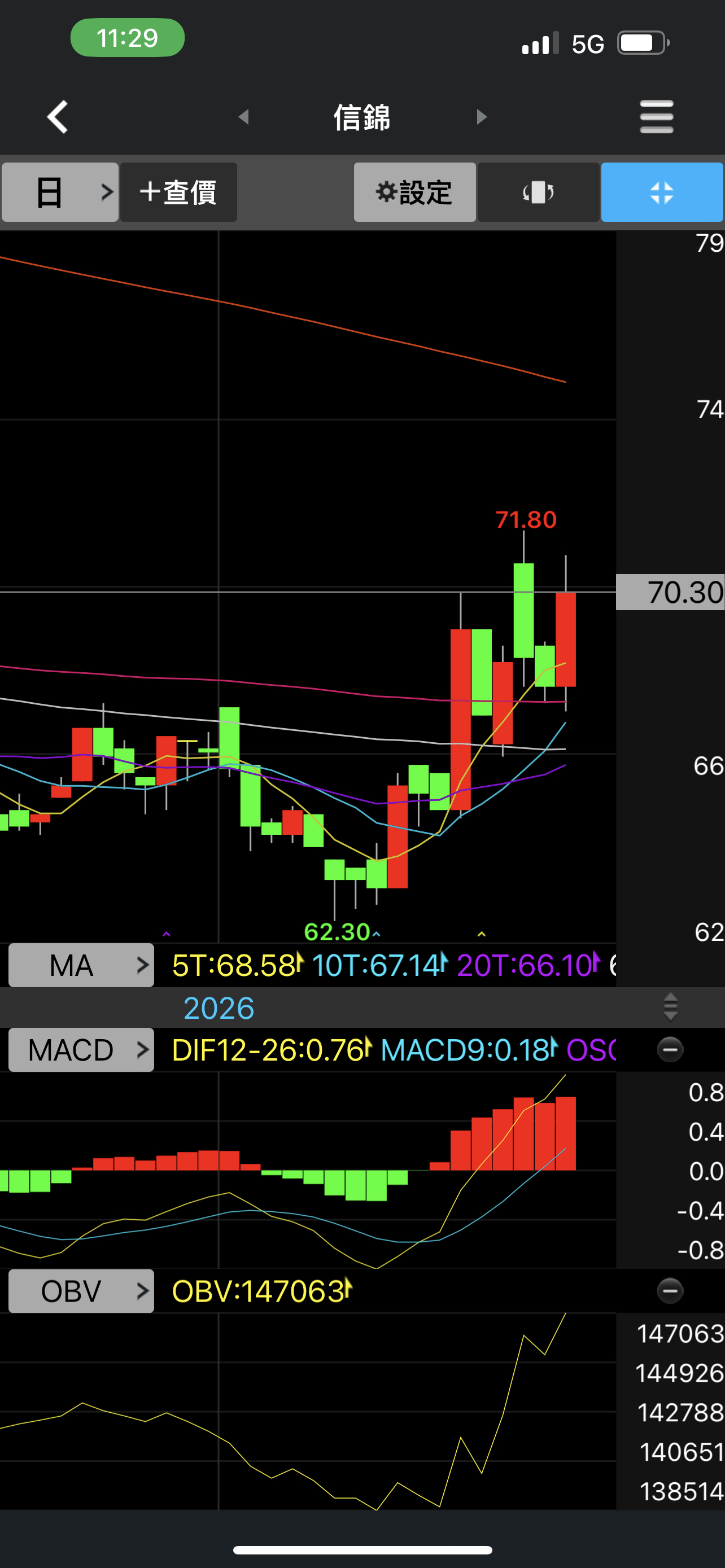Switch to the next stock after 信錦

[482, 117]
